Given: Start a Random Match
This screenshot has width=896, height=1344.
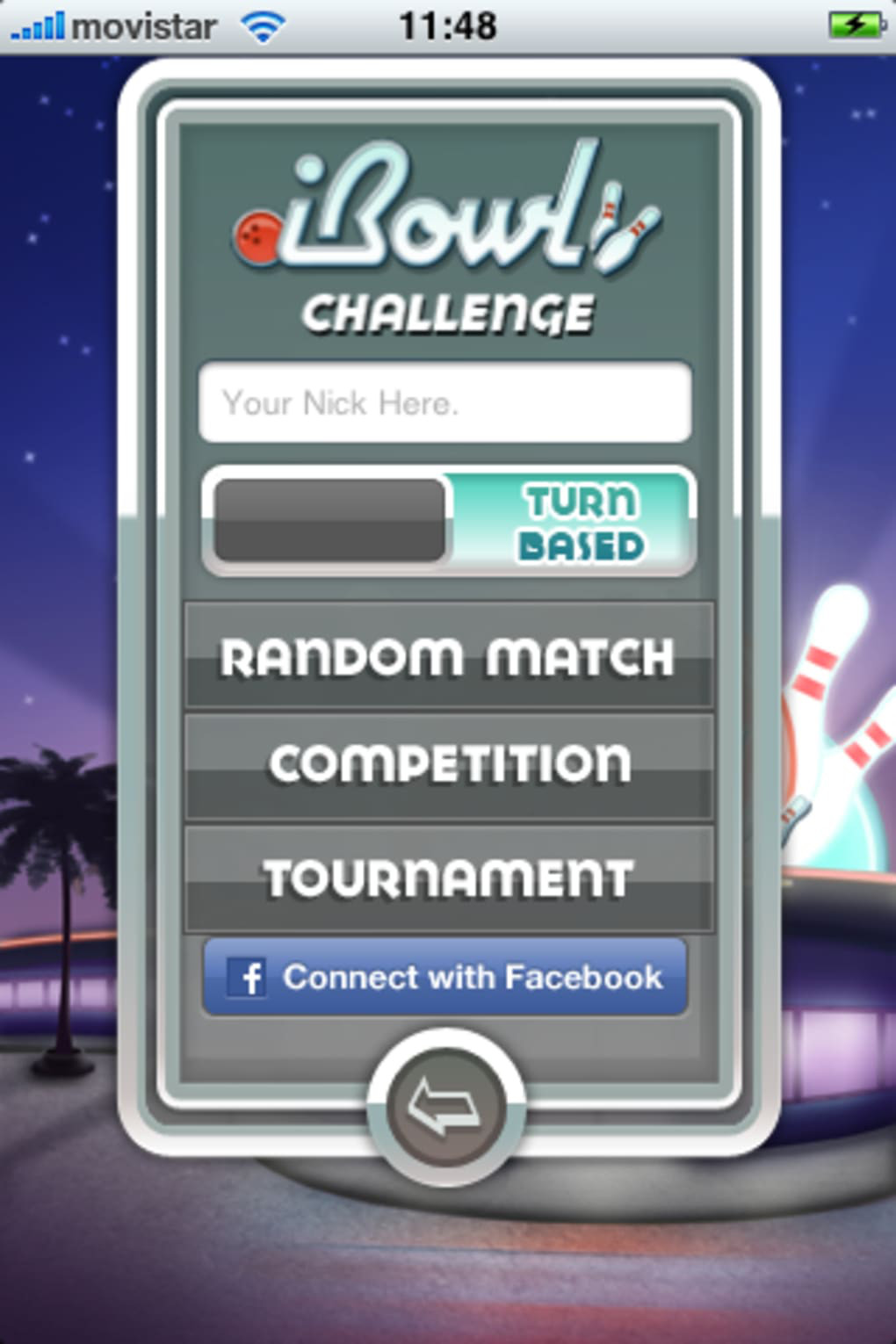Looking at the screenshot, I should coord(448,656).
